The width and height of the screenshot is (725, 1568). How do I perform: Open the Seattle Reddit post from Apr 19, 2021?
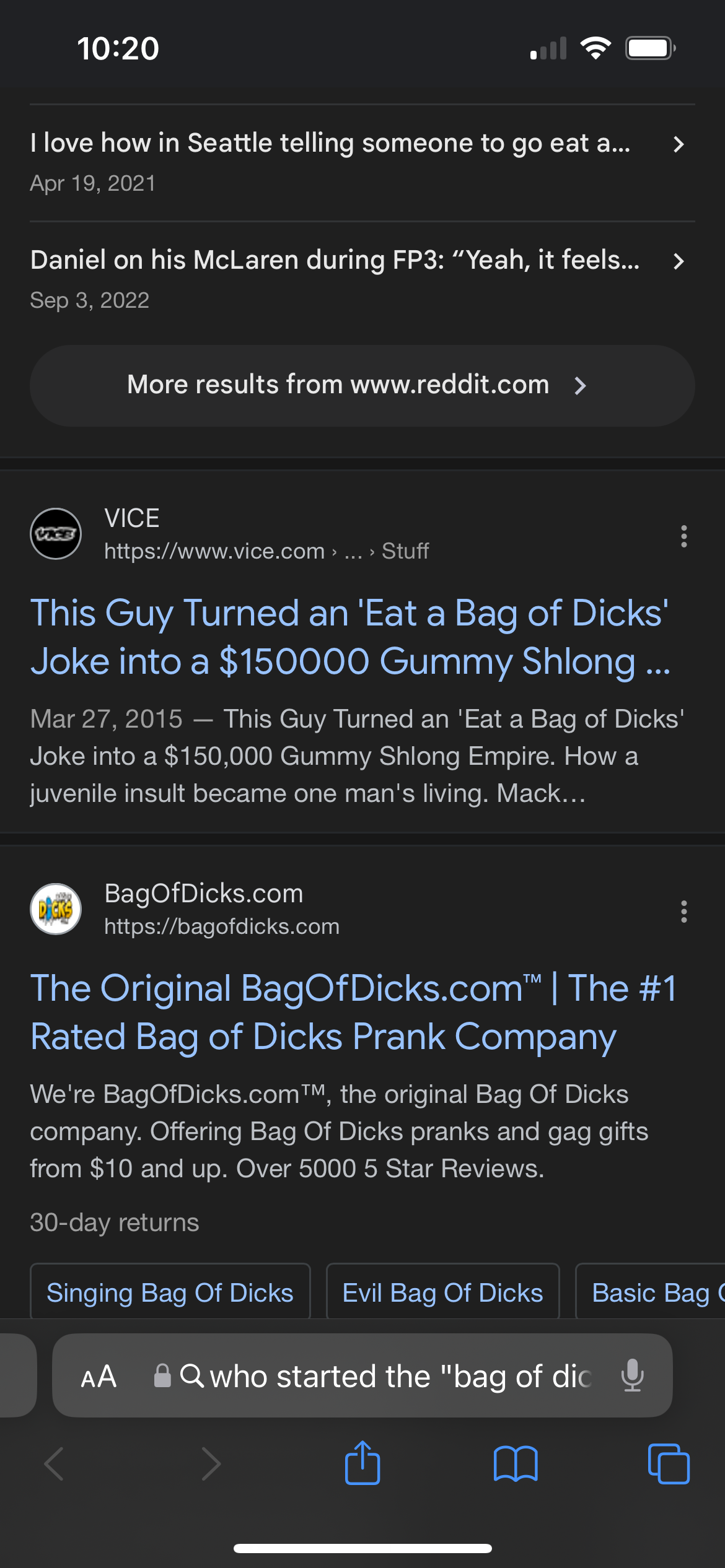[362, 162]
